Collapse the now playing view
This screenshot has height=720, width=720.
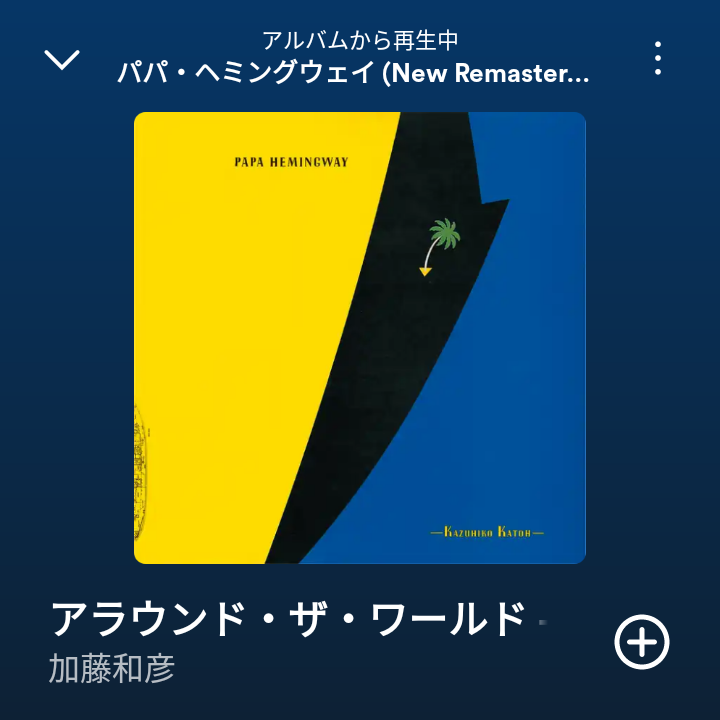62,60
